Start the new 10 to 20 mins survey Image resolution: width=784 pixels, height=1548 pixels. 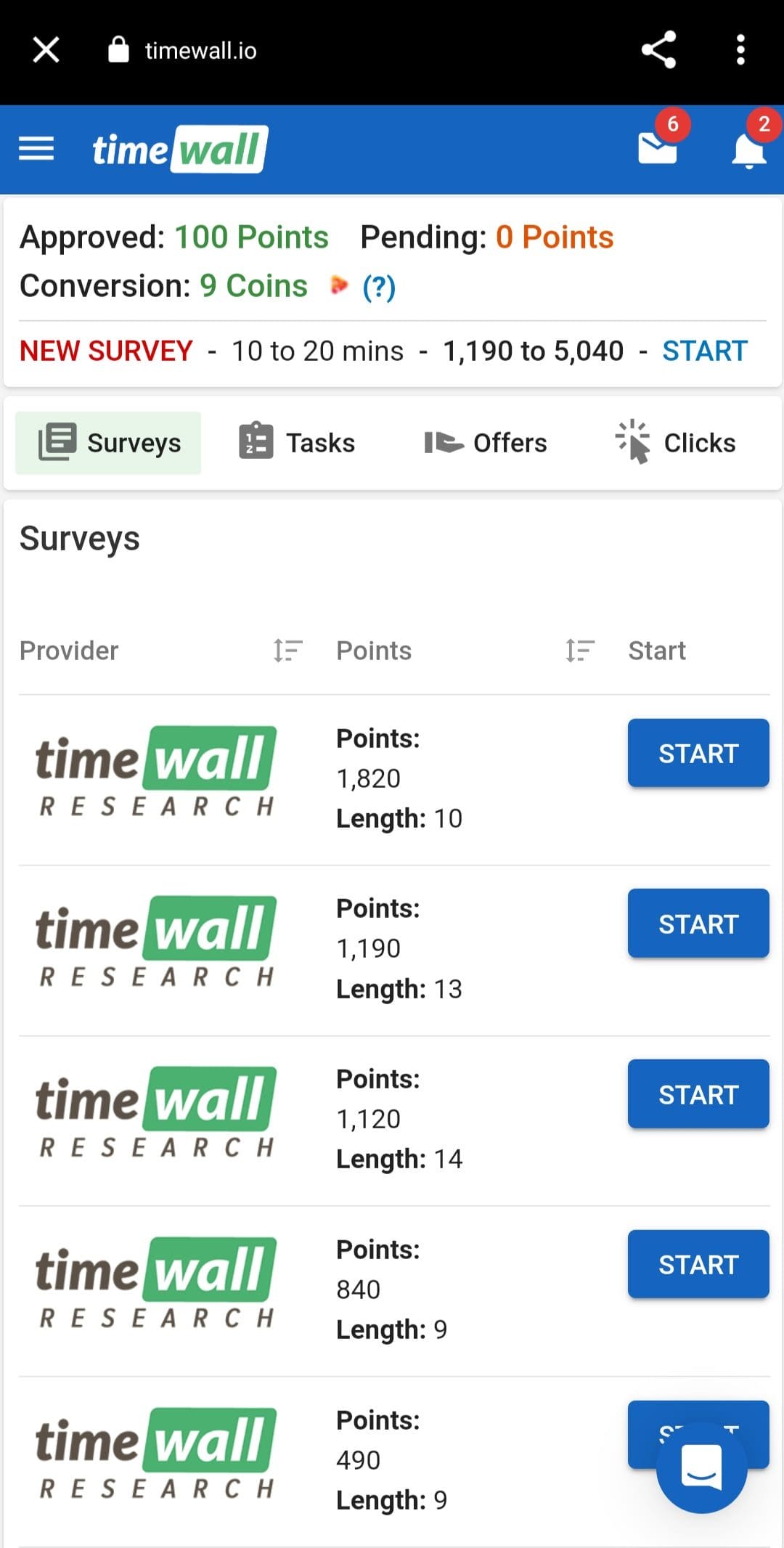click(x=704, y=351)
